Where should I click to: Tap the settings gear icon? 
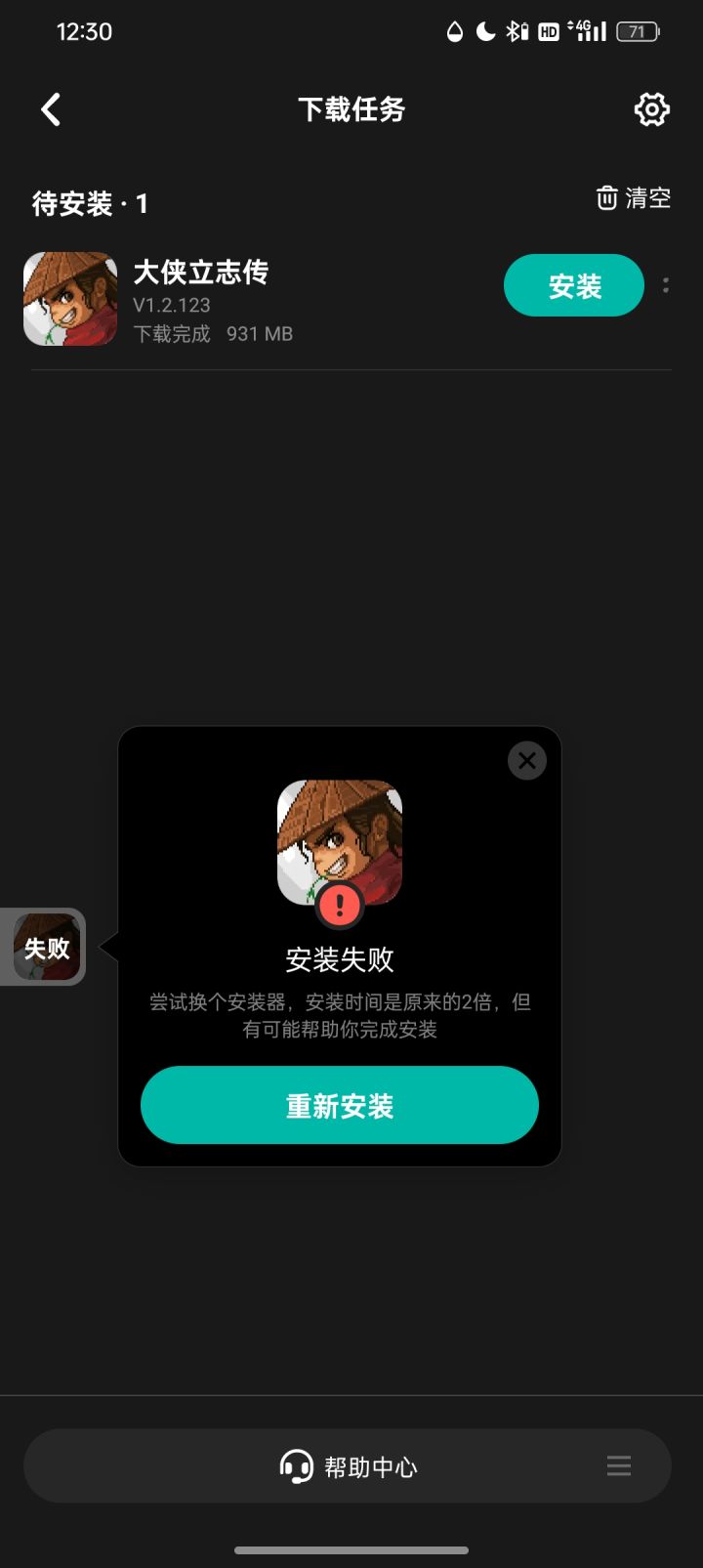pyautogui.click(x=650, y=109)
